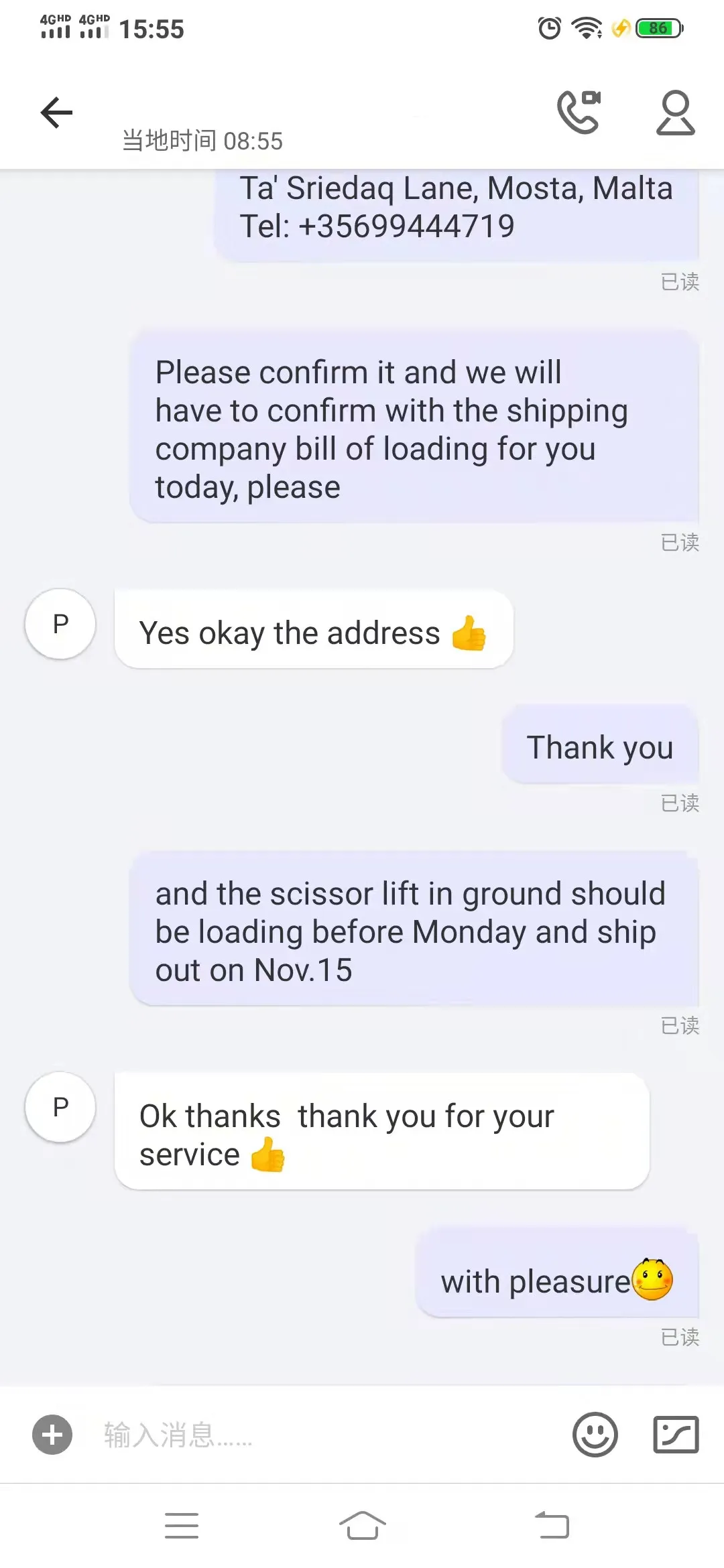
Task: Tap P avatar beside 'Yes okay the address'
Action: 60,624
